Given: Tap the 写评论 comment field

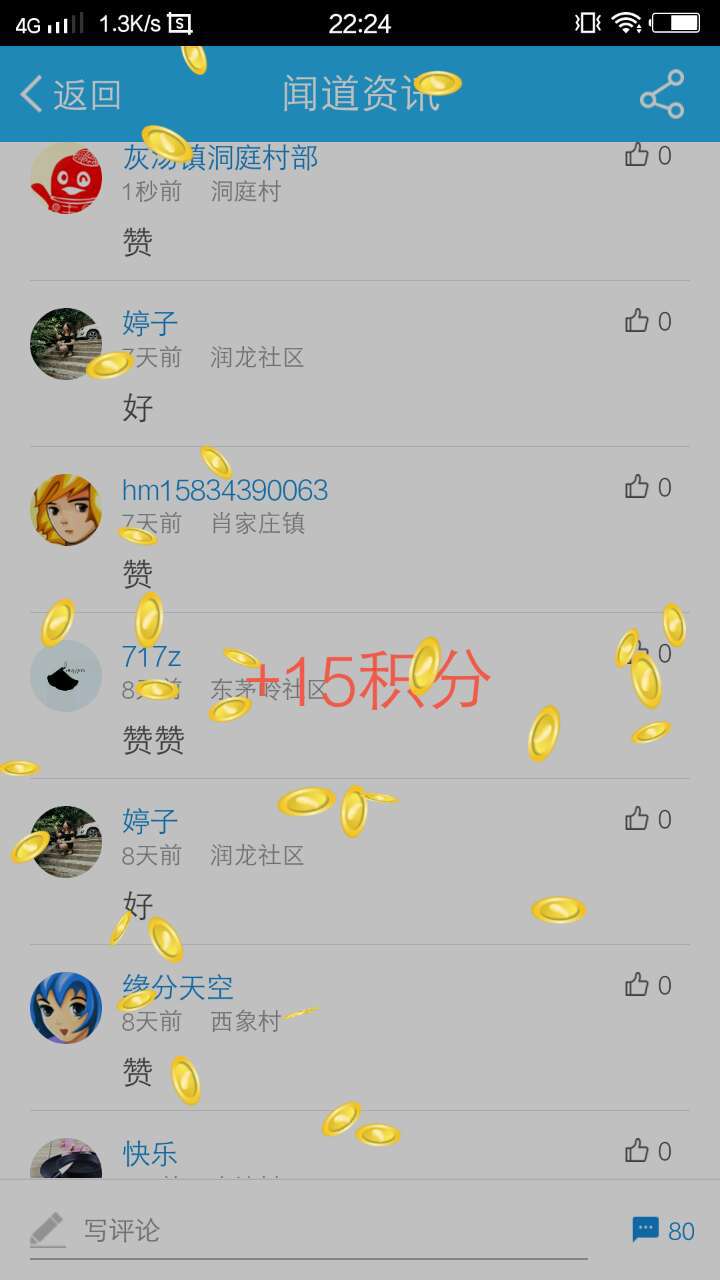Looking at the screenshot, I should (308, 1231).
